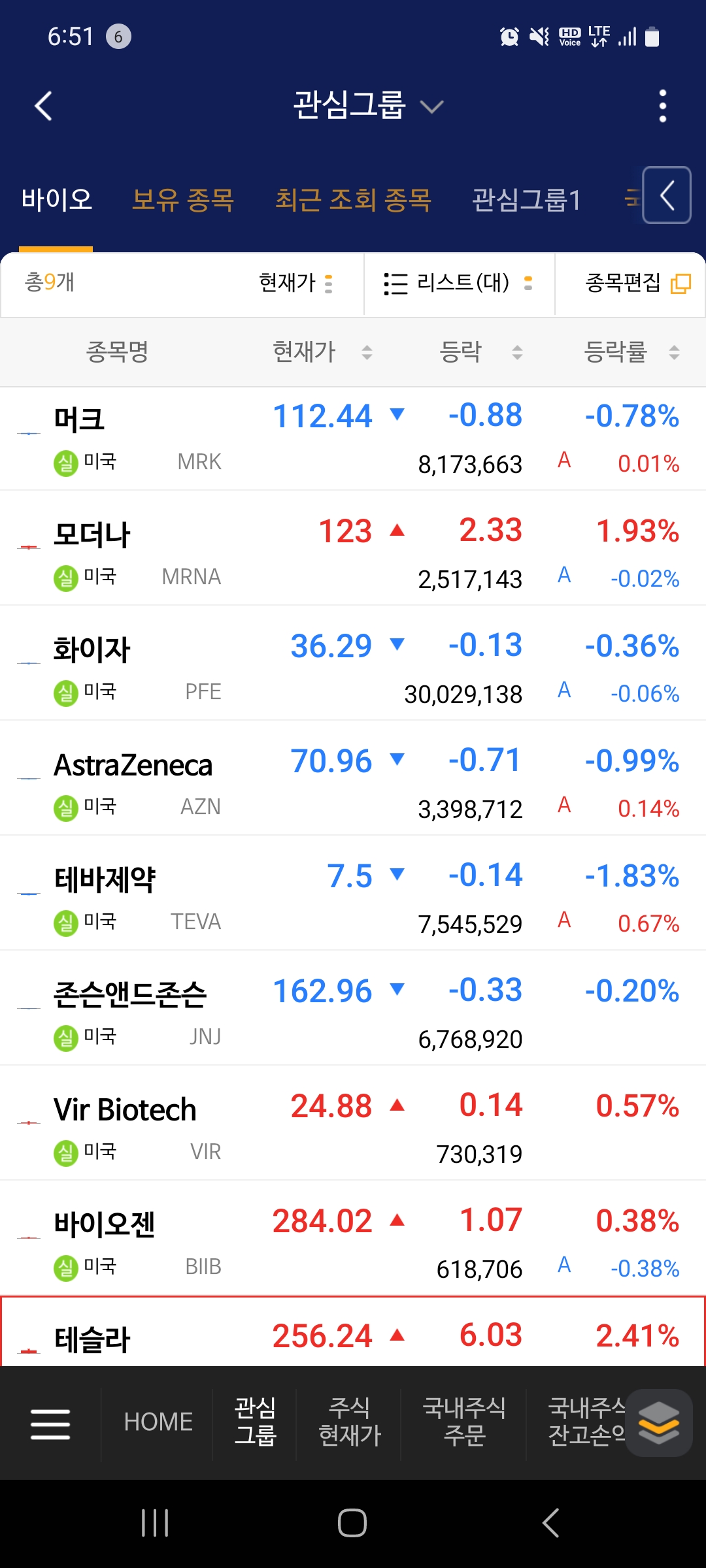
Task: Go to HOME in bottom bar
Action: (x=158, y=1422)
